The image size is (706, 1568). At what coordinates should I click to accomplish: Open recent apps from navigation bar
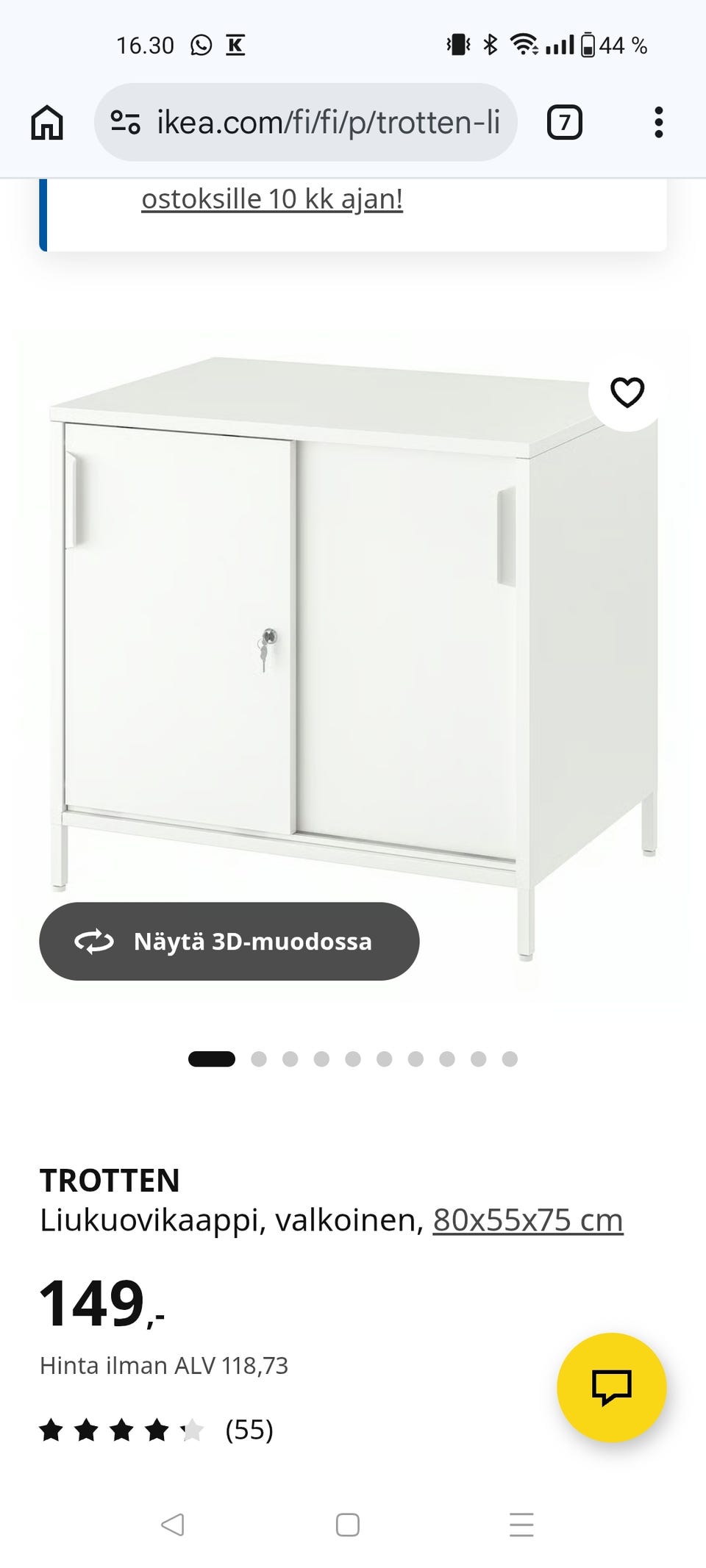(521, 1525)
